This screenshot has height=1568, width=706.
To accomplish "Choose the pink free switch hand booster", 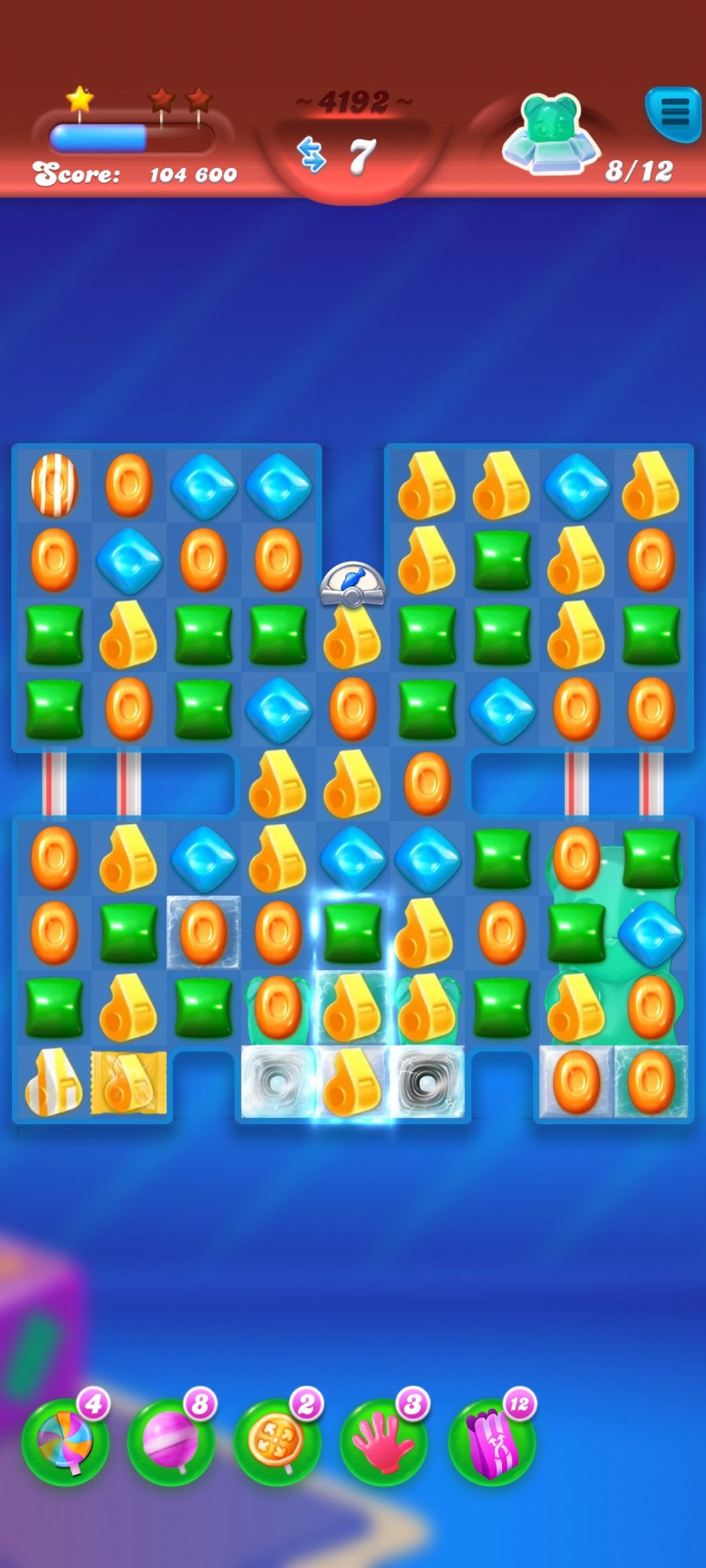I will point(383,1441).
